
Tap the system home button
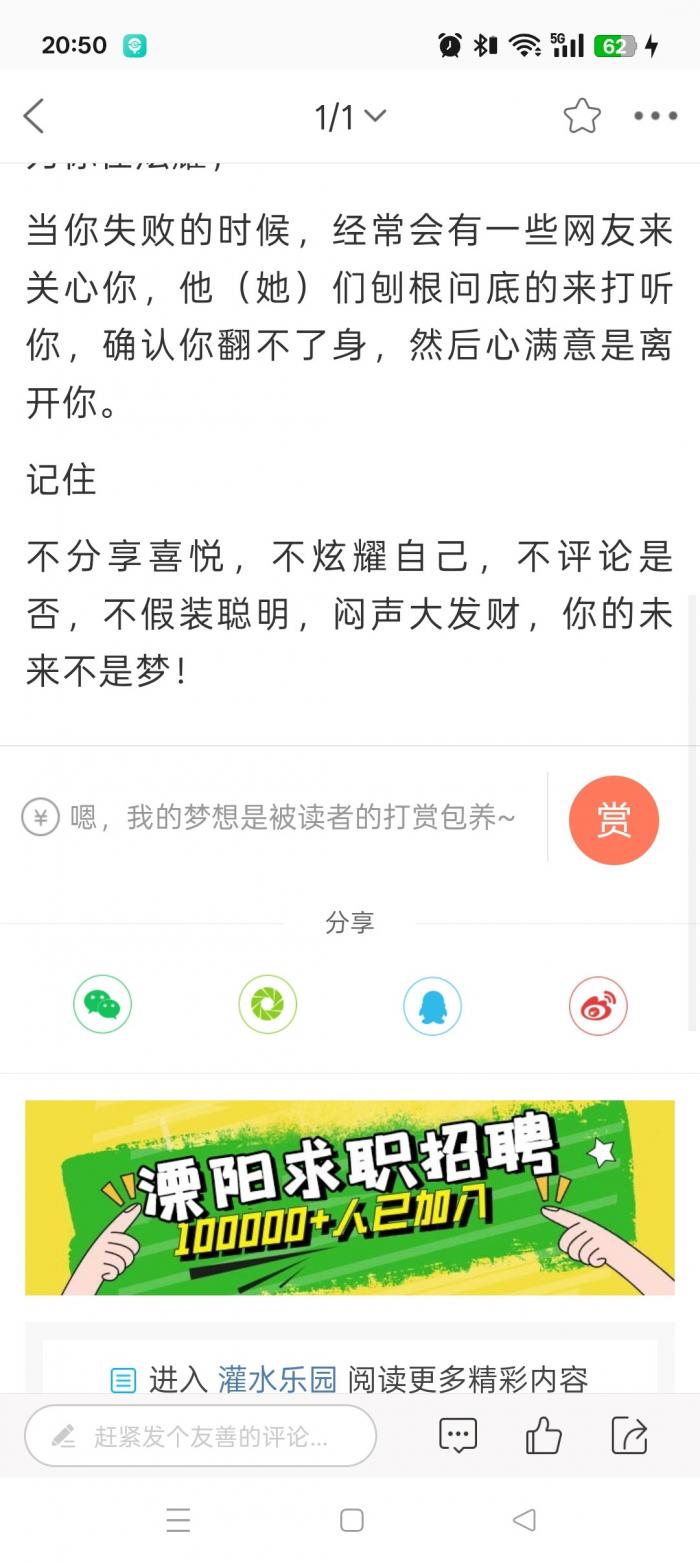point(351,1520)
